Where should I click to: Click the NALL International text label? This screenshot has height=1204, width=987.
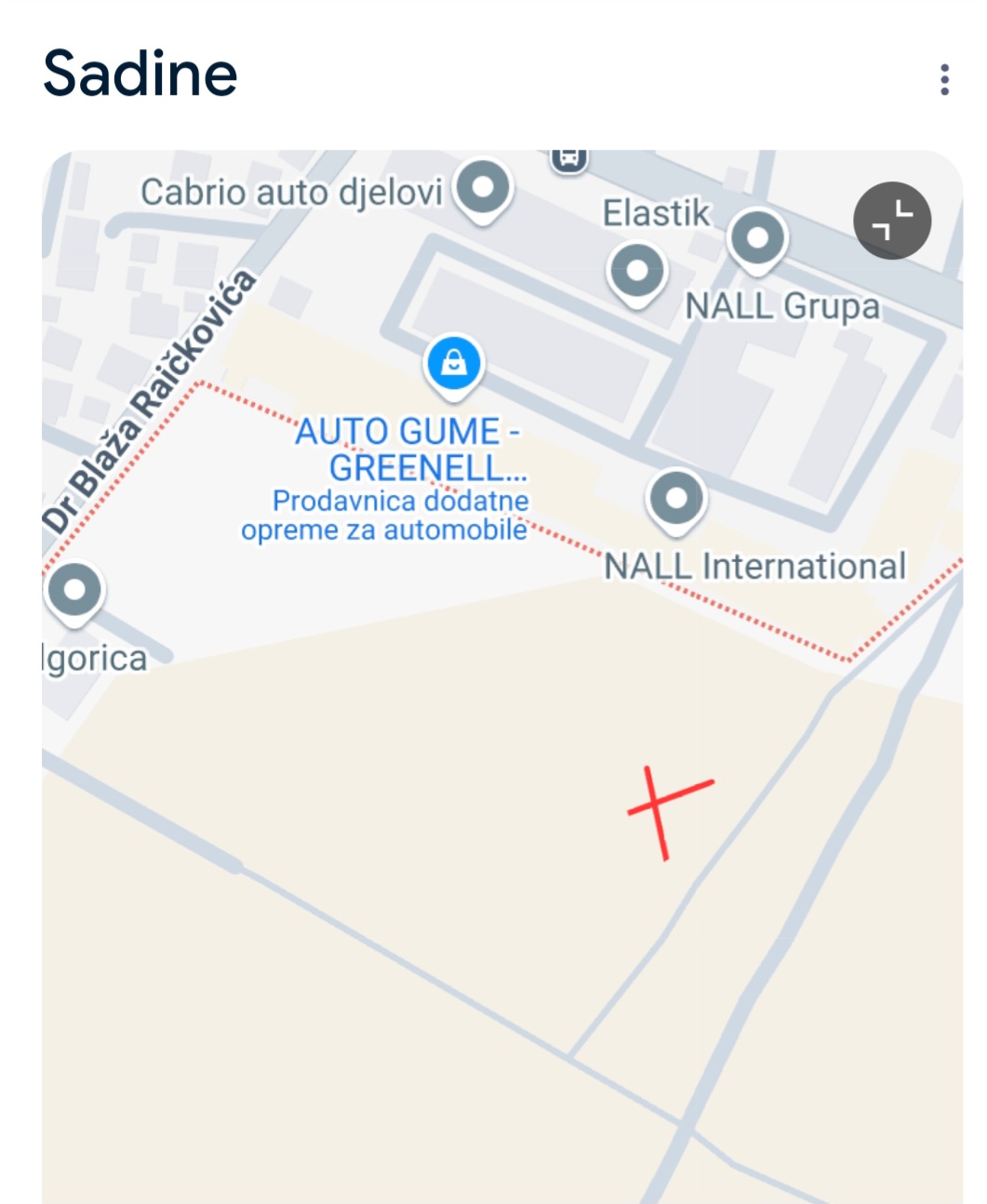[x=758, y=565]
